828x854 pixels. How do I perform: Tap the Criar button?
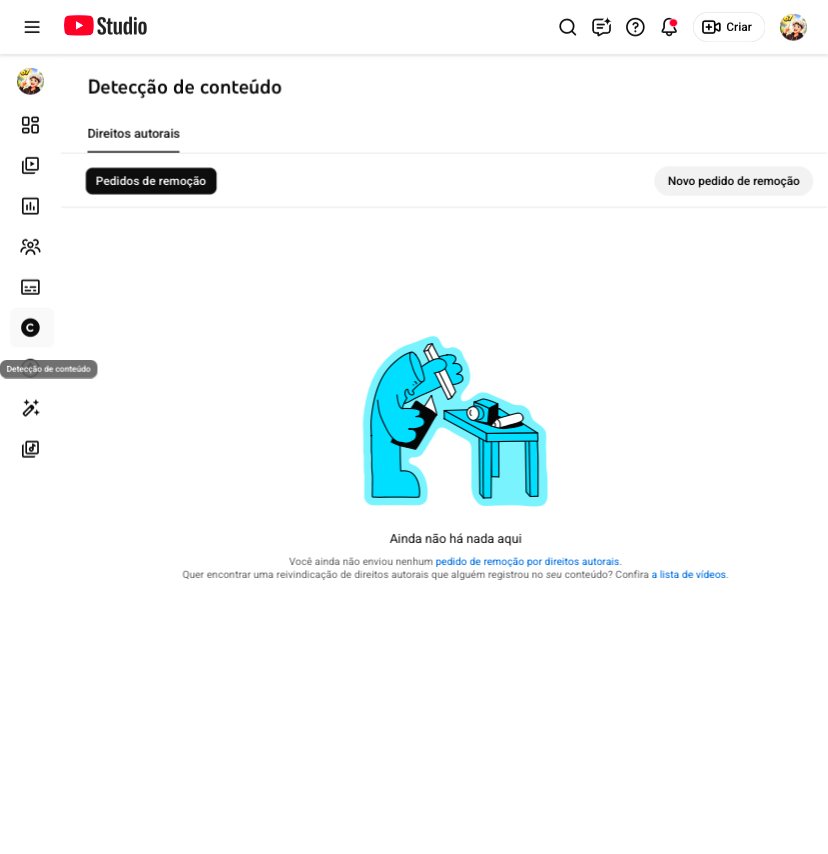coord(728,27)
